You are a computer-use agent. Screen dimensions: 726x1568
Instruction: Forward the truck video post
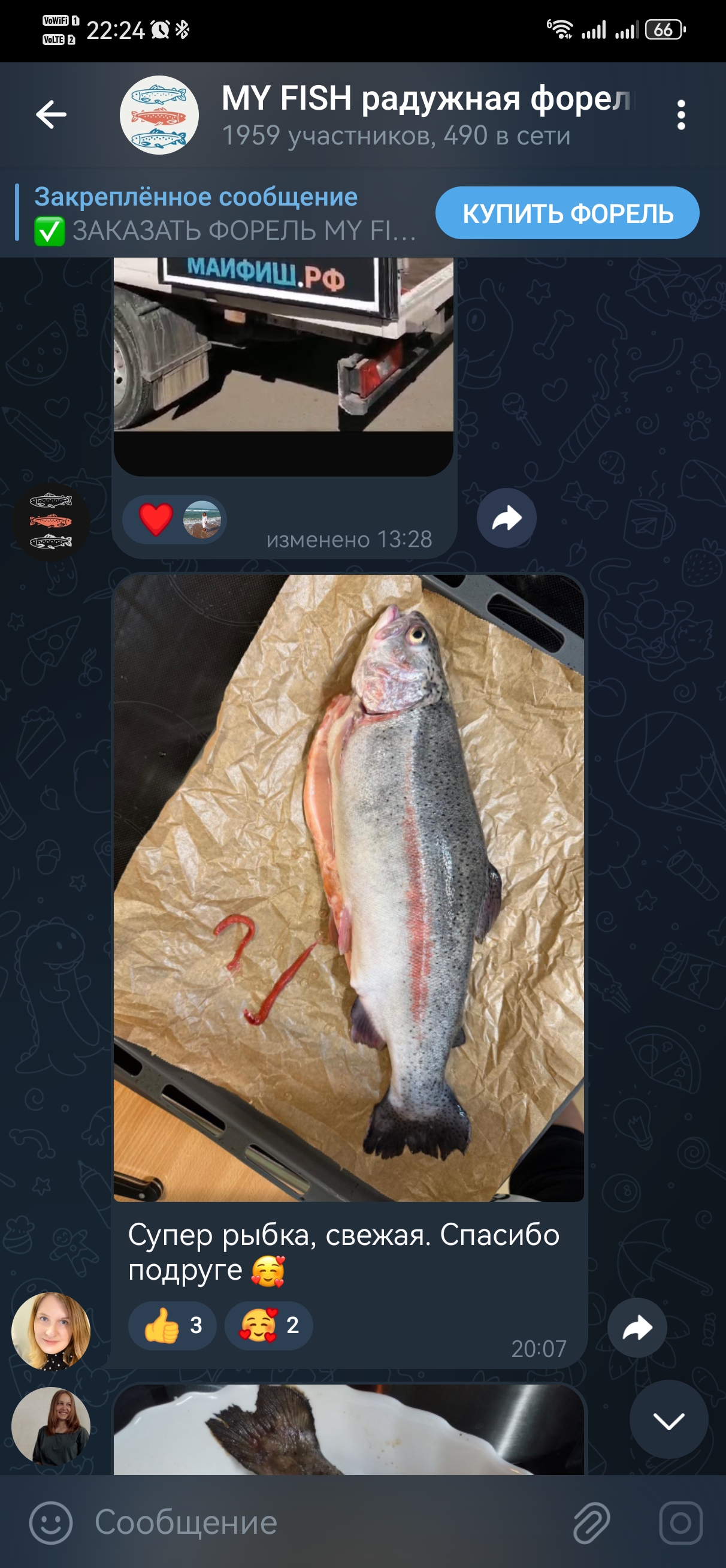pos(506,518)
